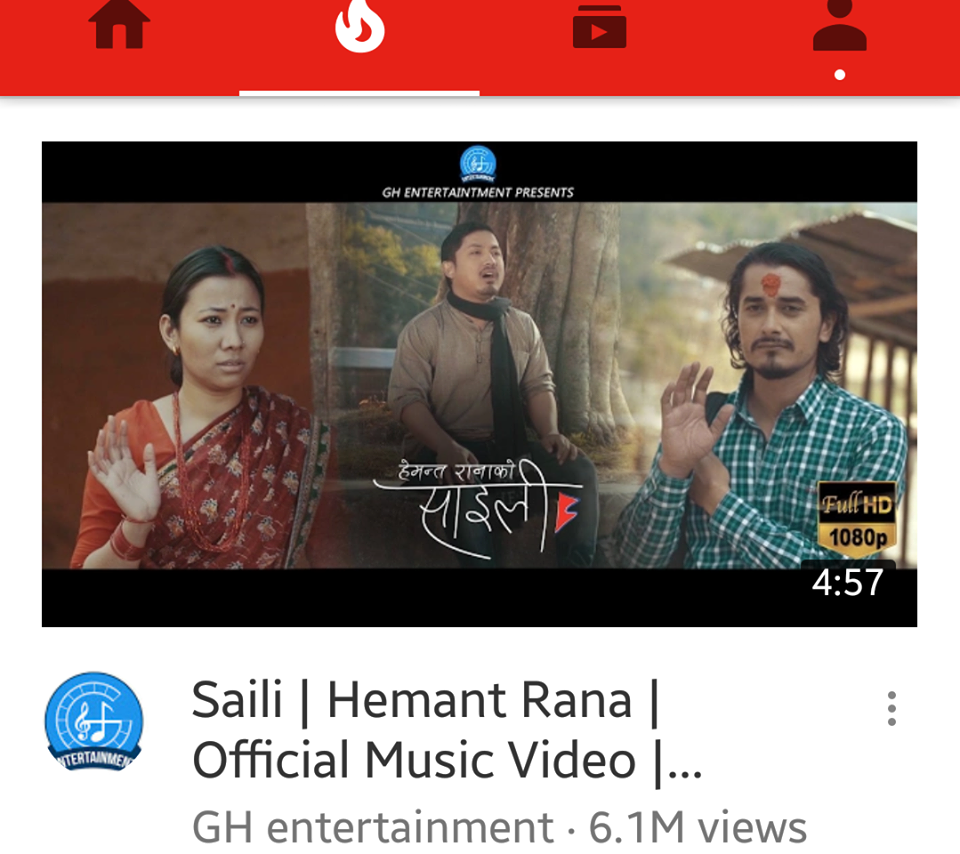Switch to the Home tab
The width and height of the screenshot is (960, 854).
pos(120,28)
